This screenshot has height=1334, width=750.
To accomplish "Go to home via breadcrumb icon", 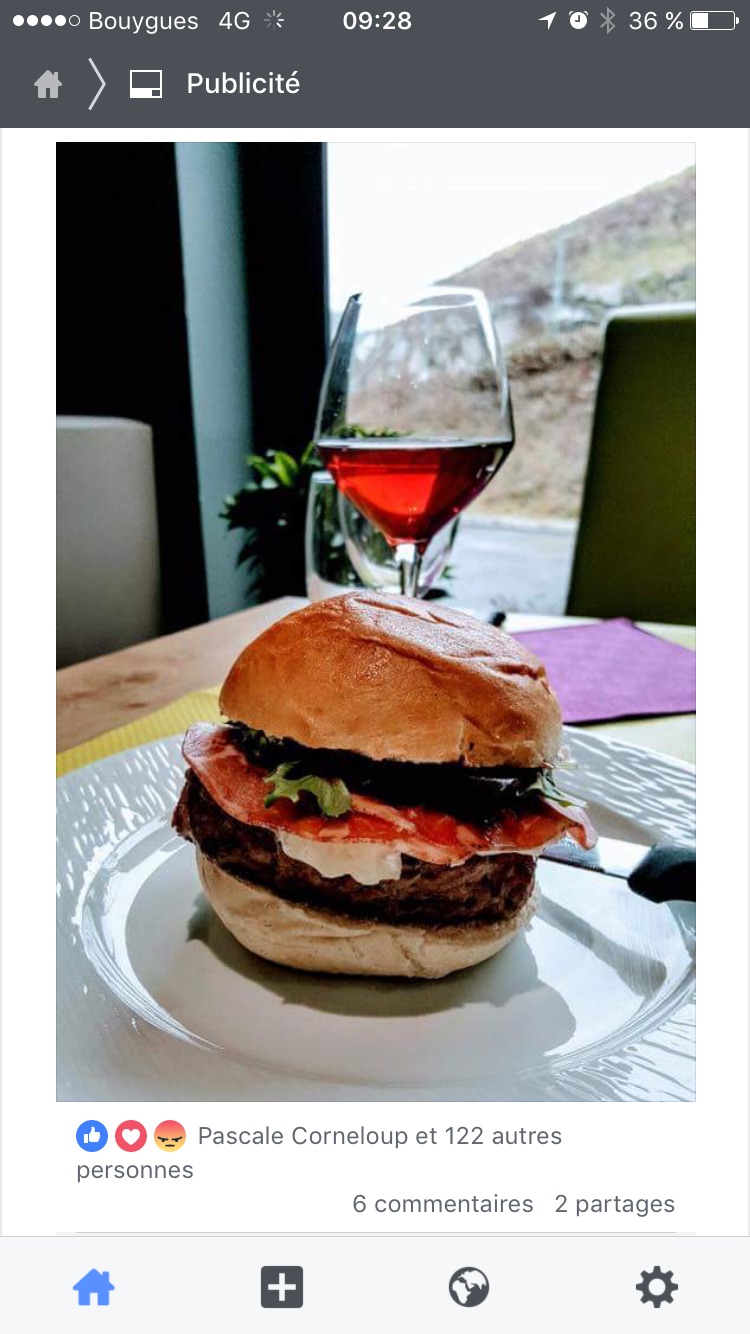I will (48, 84).
